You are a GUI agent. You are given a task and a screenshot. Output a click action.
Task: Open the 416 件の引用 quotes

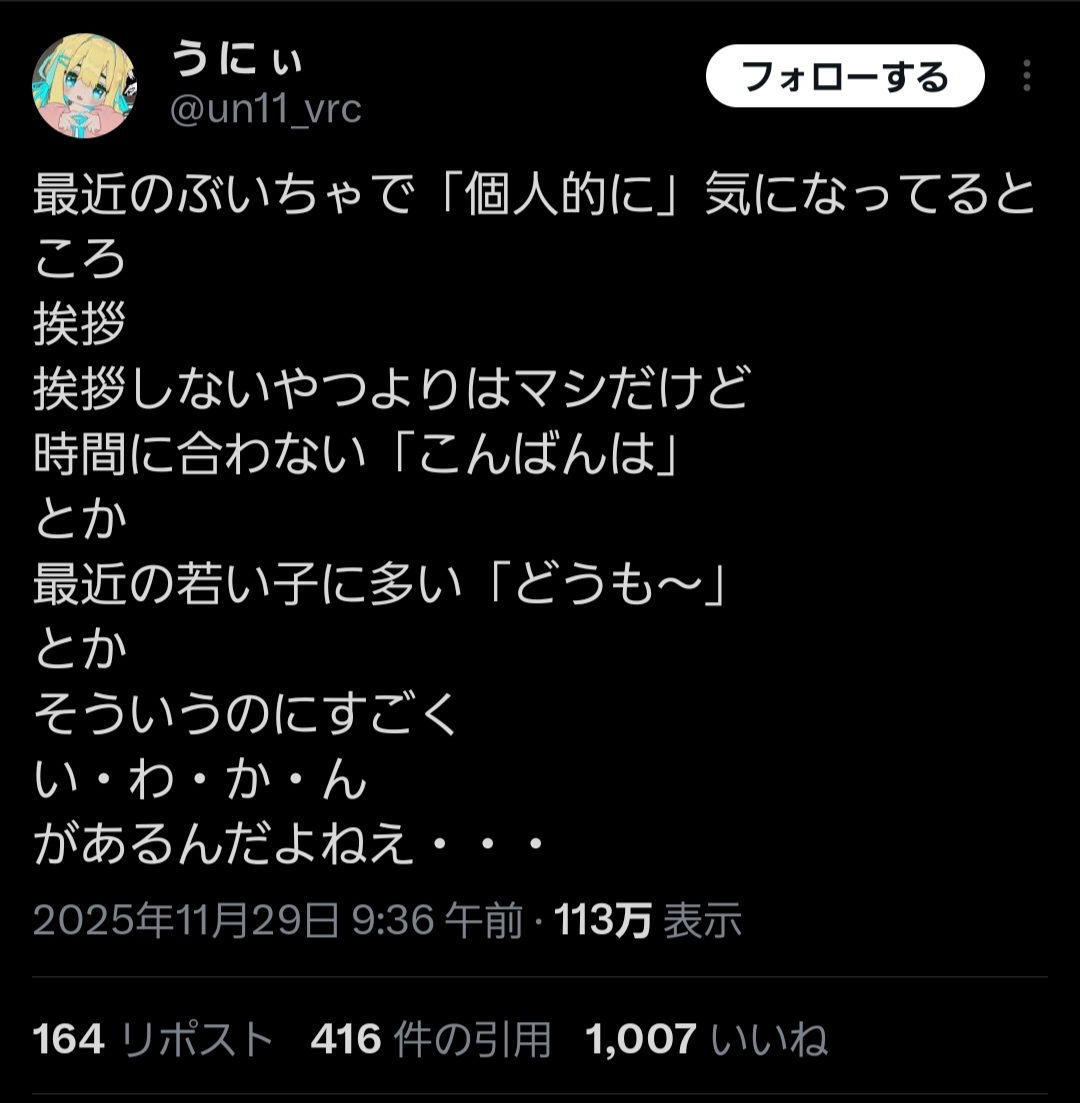coord(431,1040)
